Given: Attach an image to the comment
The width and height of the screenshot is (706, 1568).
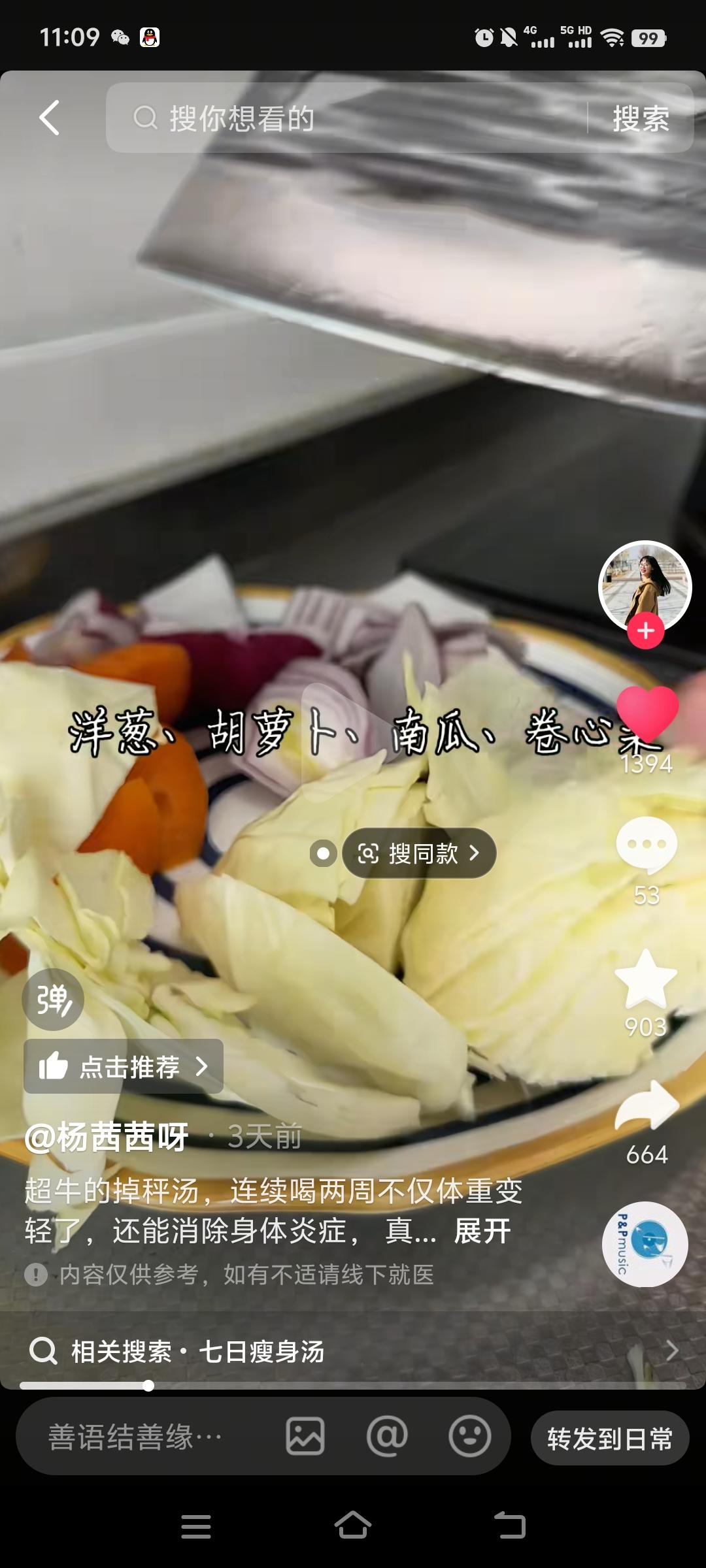Looking at the screenshot, I should click(305, 1437).
